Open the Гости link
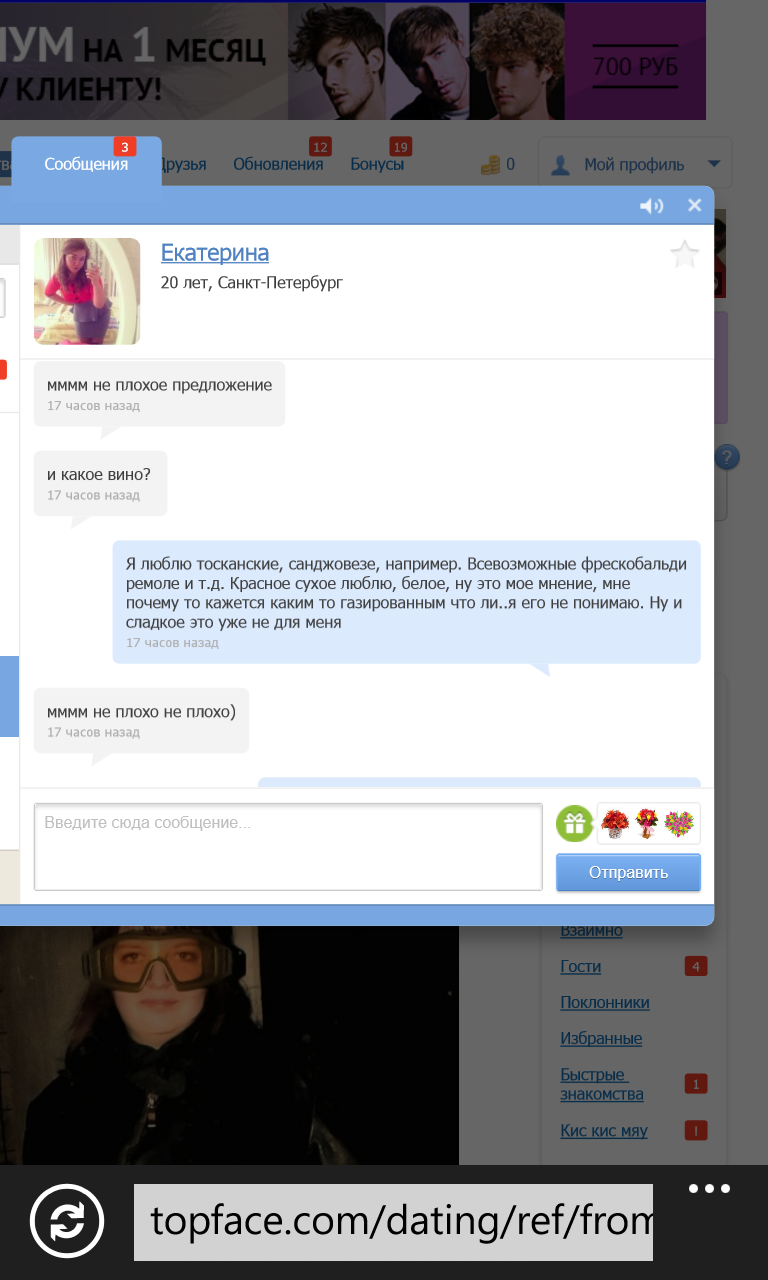The width and height of the screenshot is (768, 1280). click(x=580, y=967)
